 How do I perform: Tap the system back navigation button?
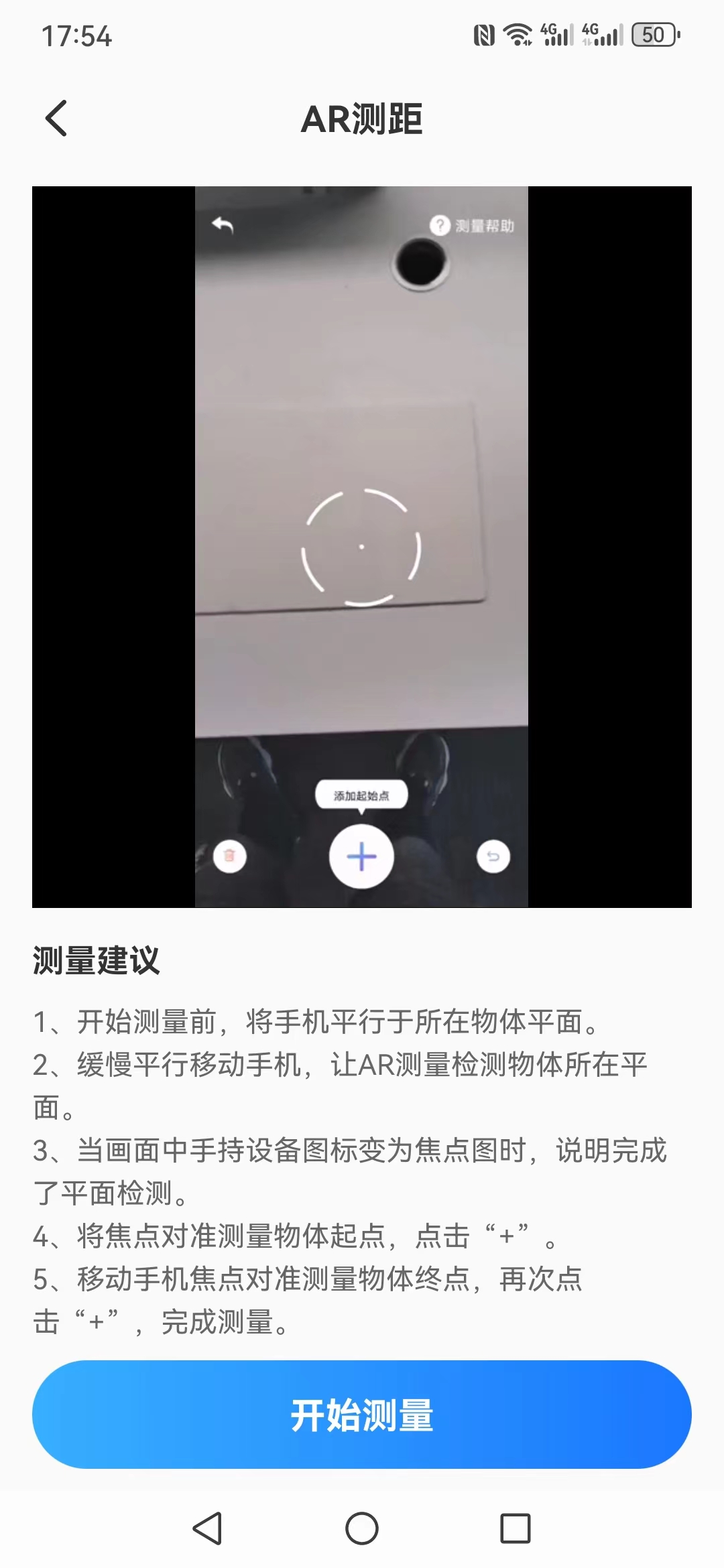(207, 1528)
